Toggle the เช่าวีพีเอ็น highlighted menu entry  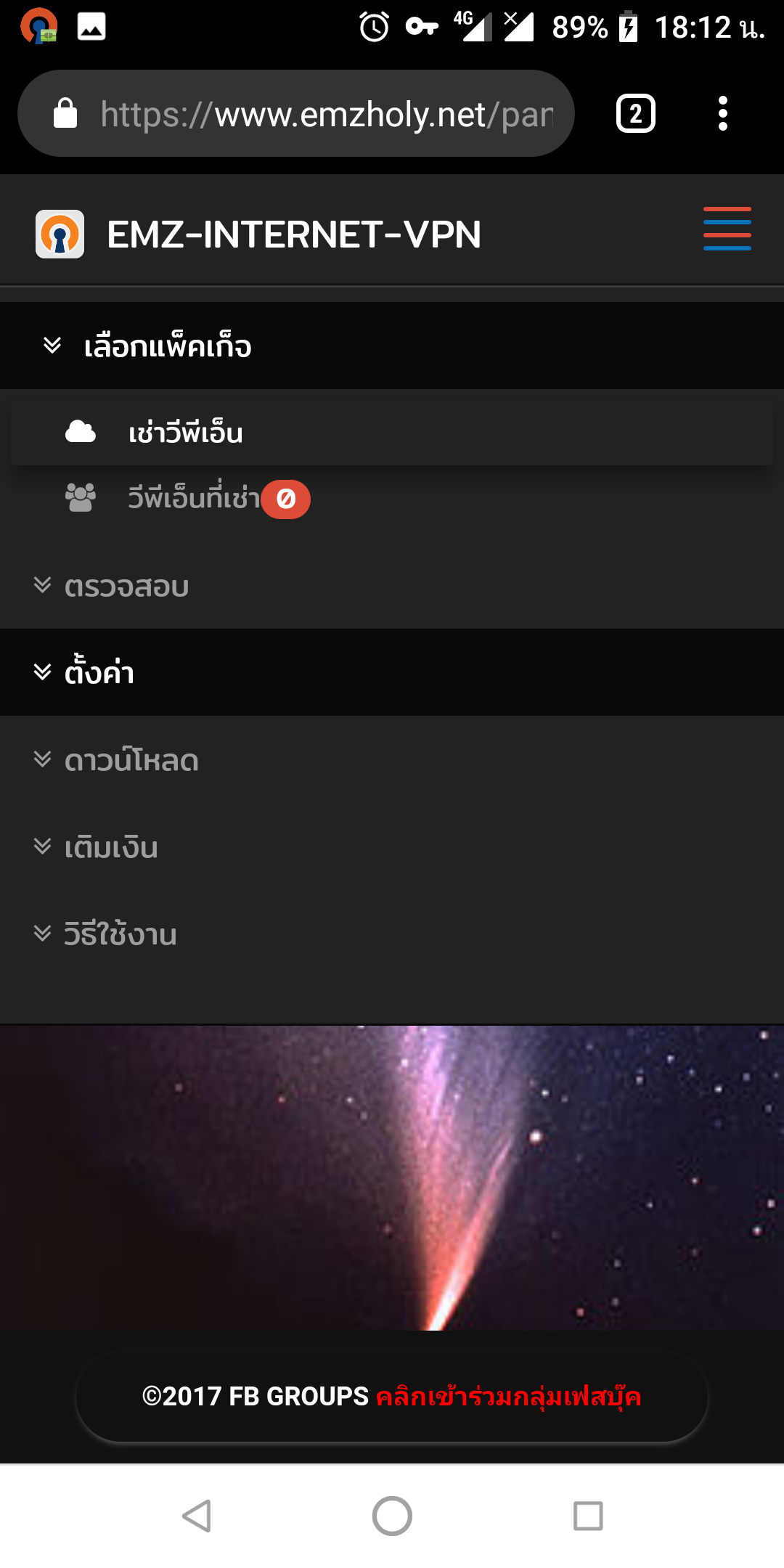click(184, 431)
